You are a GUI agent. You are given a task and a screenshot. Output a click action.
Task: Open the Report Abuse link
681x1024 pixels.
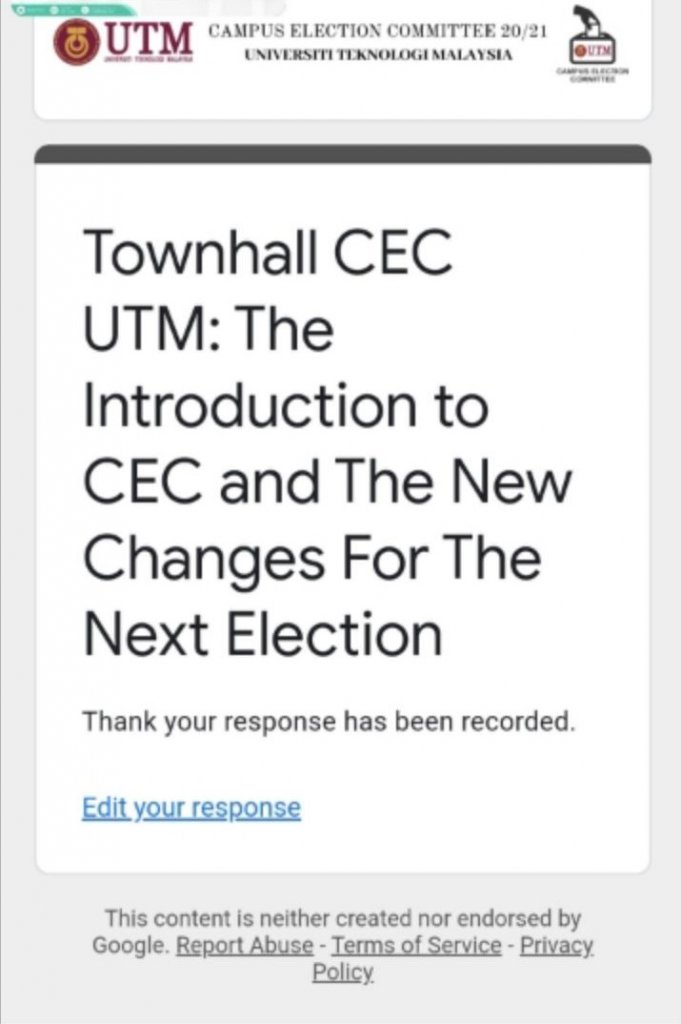[x=244, y=945]
